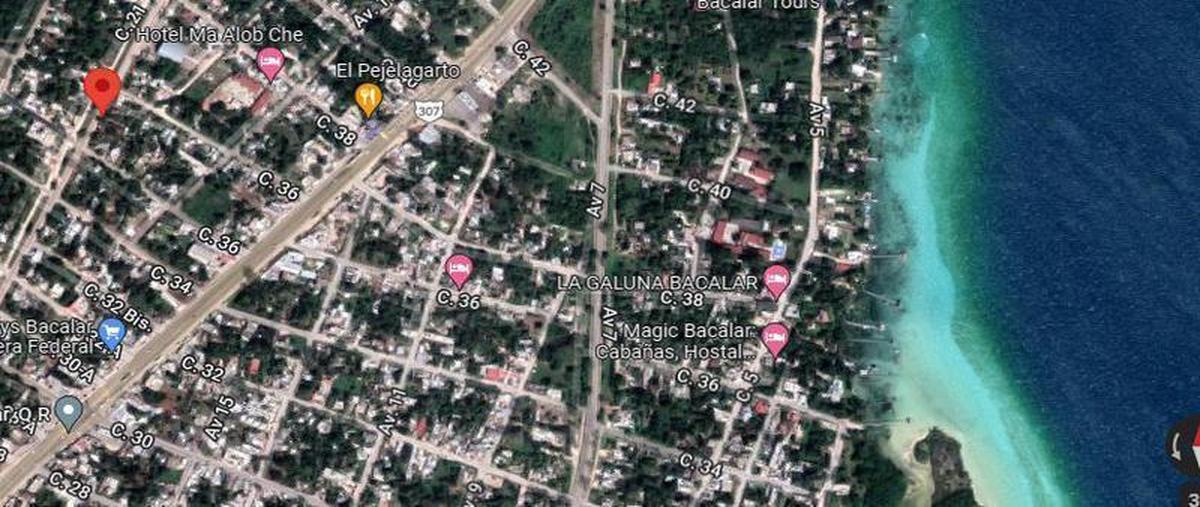Tap the red dropped location pin
The image size is (1200, 507).
102,88
